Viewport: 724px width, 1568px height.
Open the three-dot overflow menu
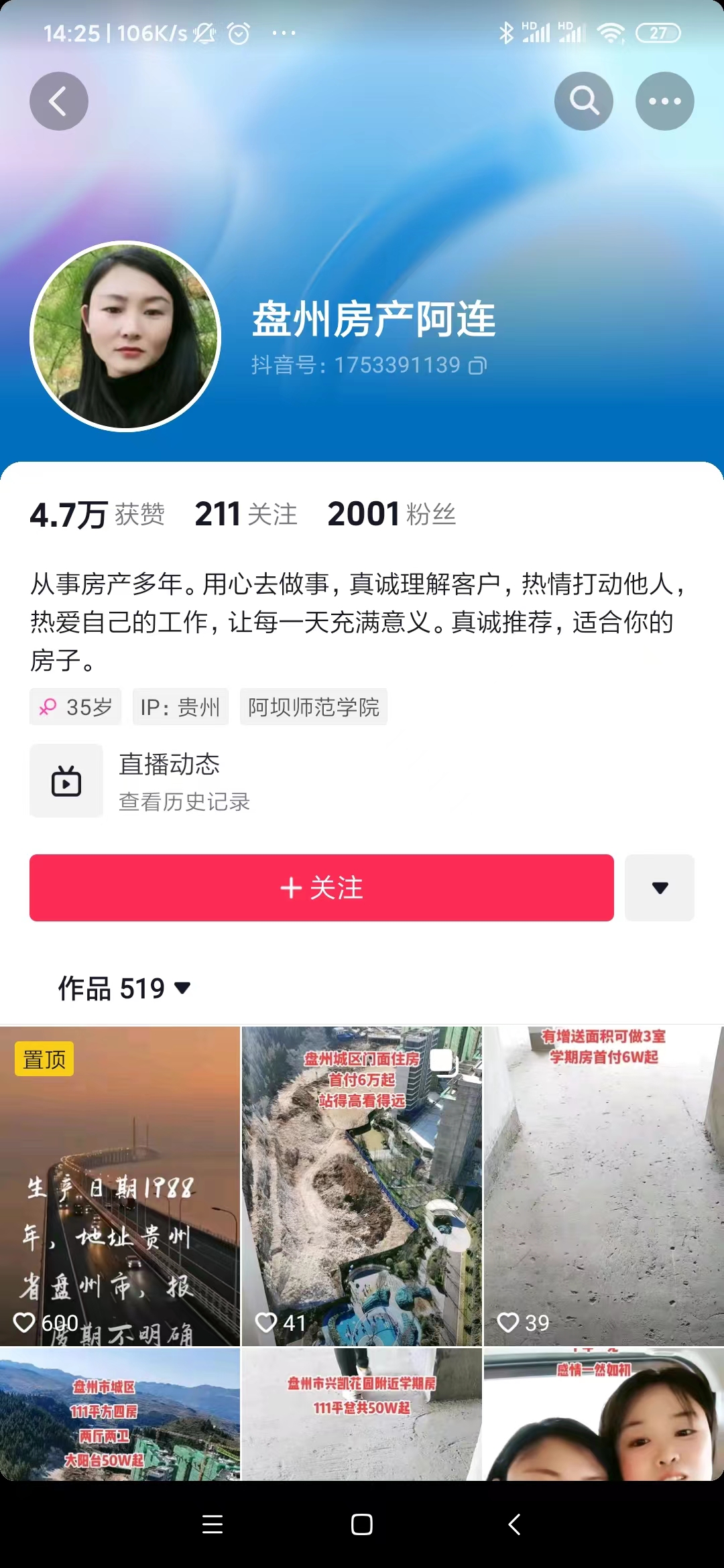[x=664, y=101]
